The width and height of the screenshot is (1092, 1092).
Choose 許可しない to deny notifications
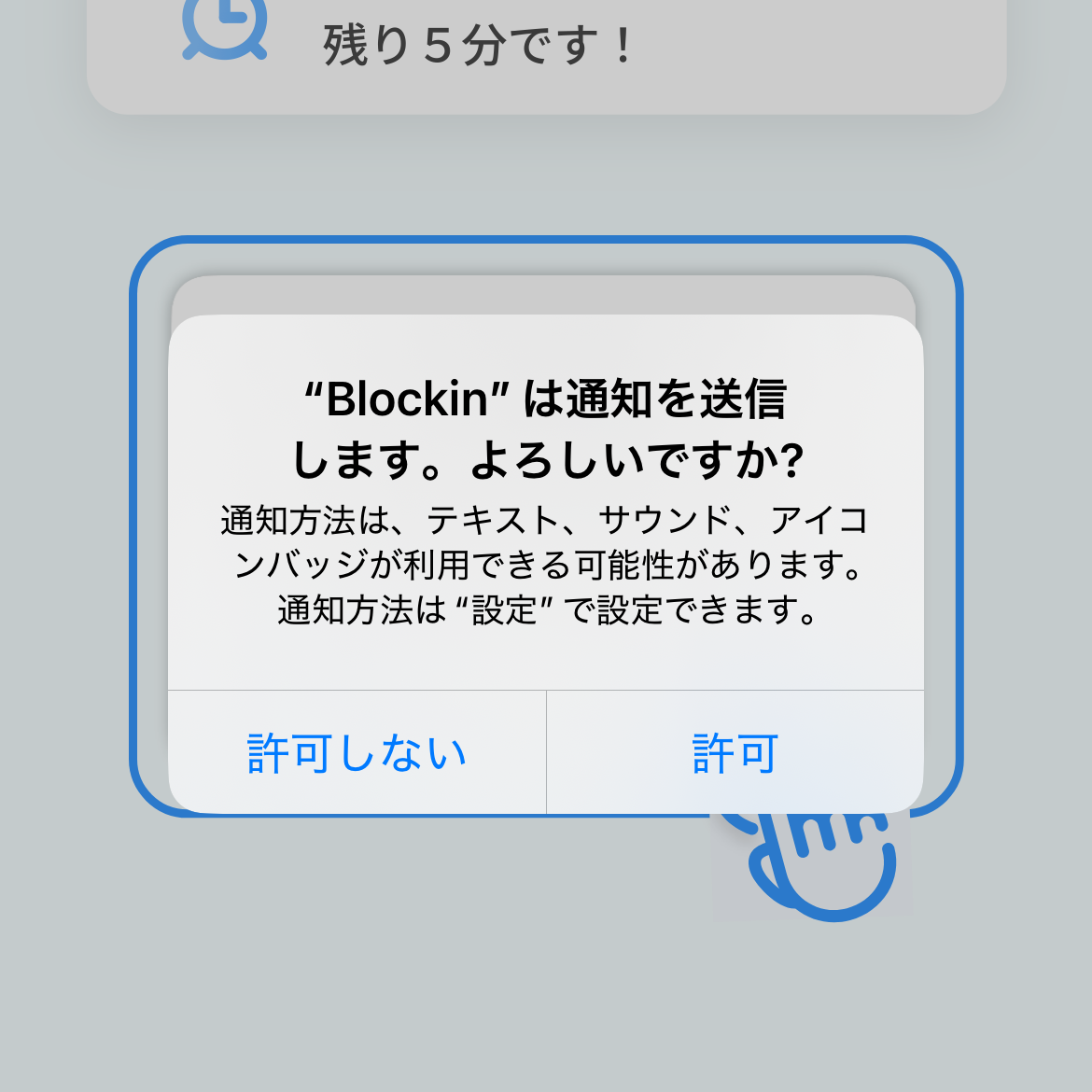(x=357, y=752)
